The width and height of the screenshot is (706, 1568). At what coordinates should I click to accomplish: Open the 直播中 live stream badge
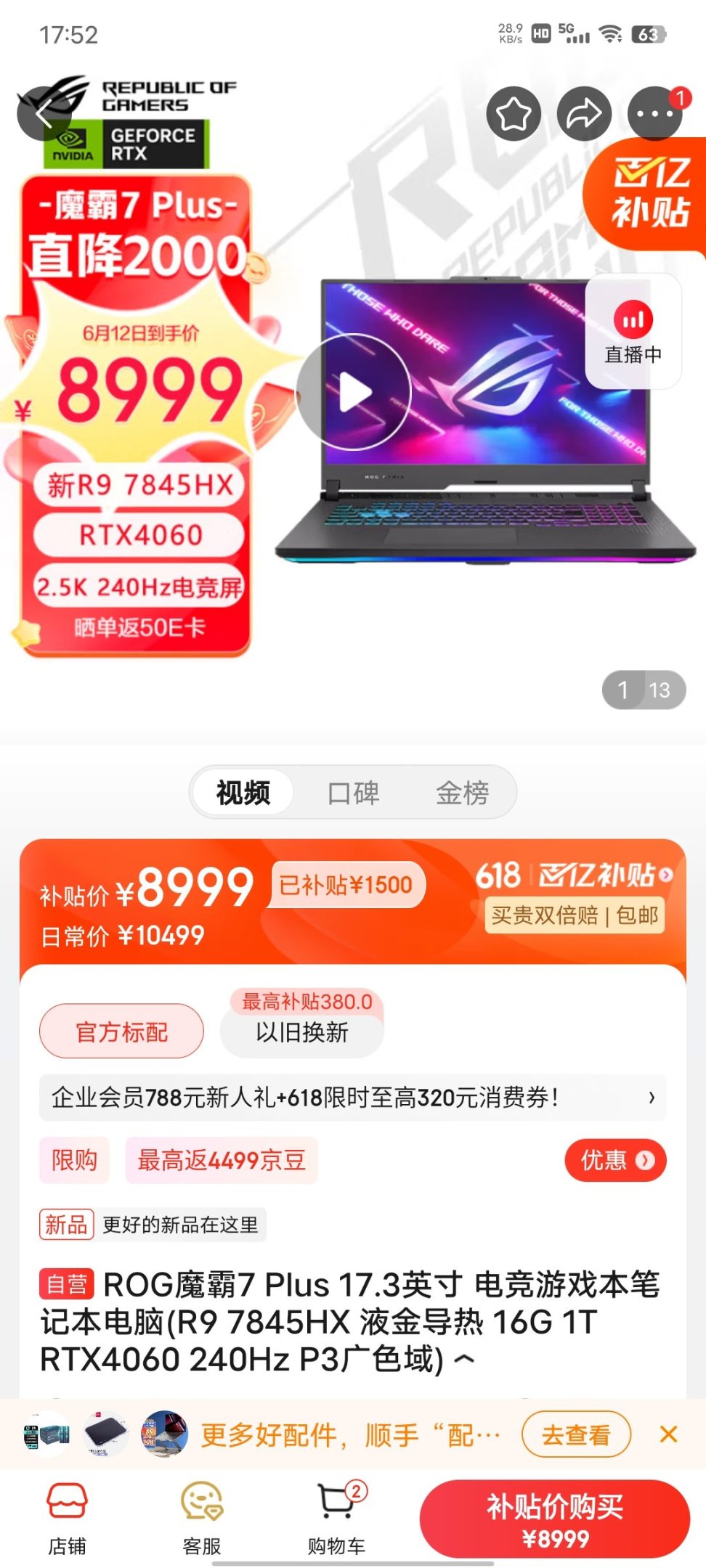coord(633,333)
